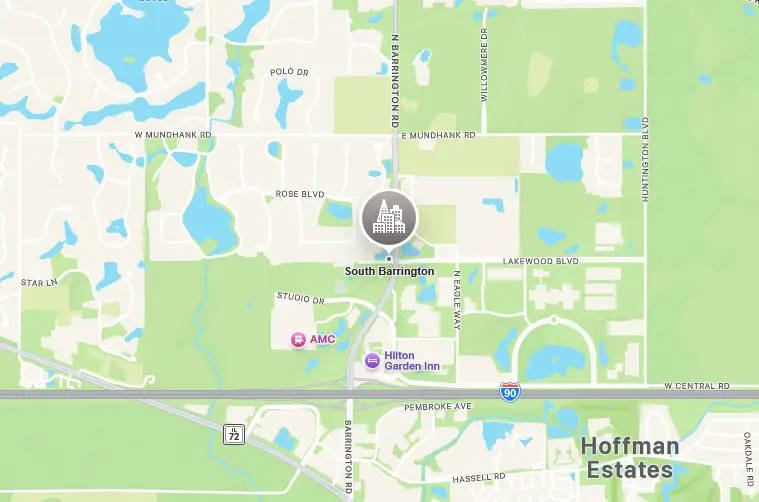Select the Hilton Garden Inn marker
The height and width of the screenshot is (502, 759).
[x=372, y=360]
